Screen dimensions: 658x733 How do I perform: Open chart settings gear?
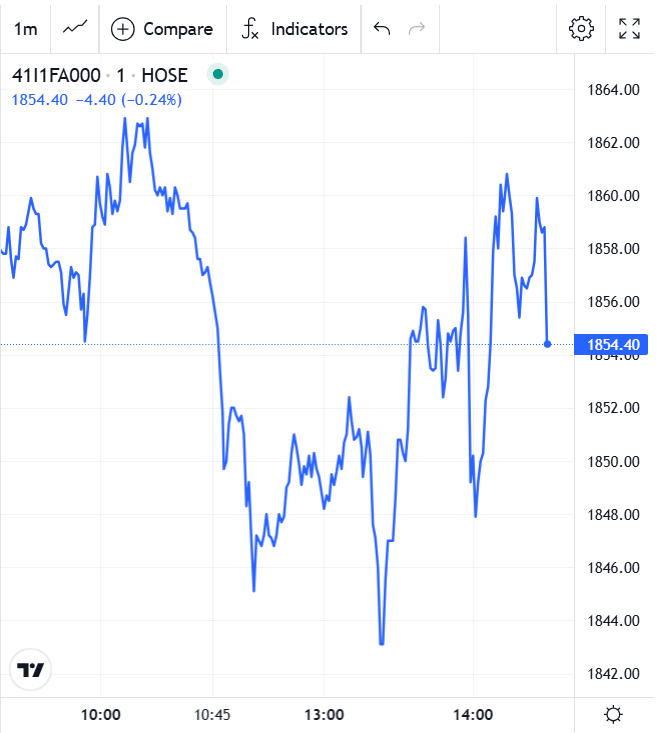[581, 29]
